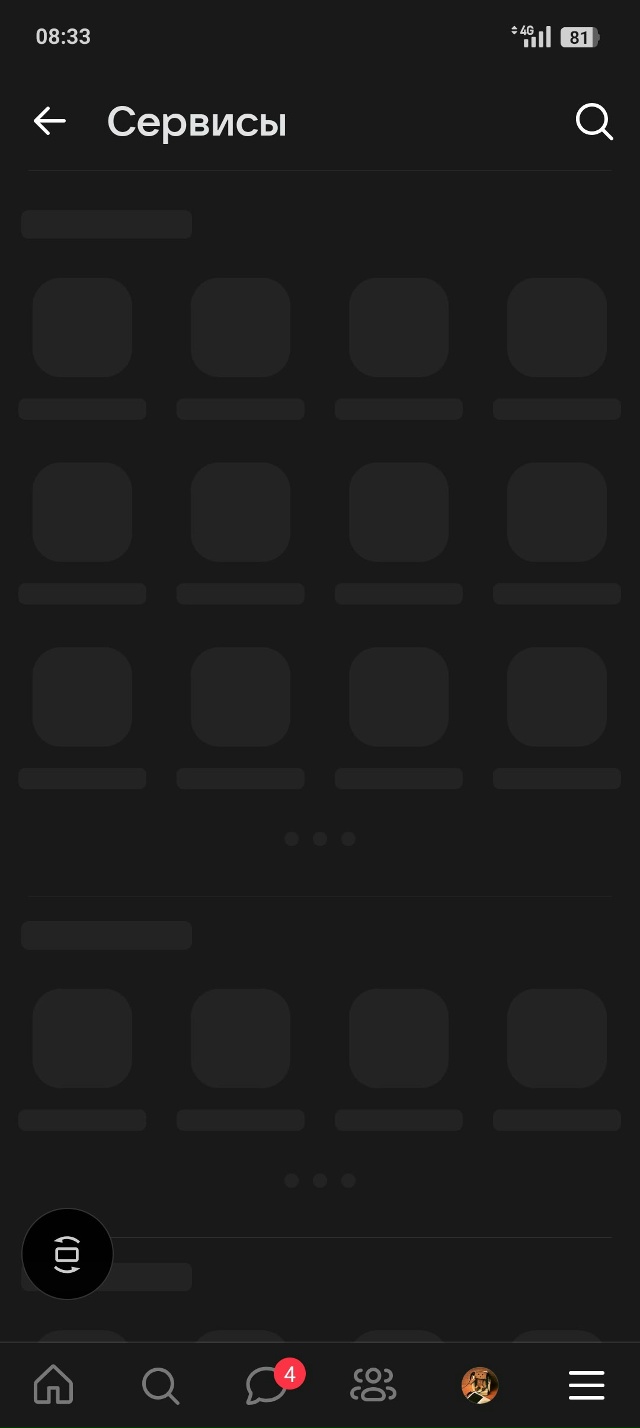Switch to the communities tab

click(x=373, y=1385)
